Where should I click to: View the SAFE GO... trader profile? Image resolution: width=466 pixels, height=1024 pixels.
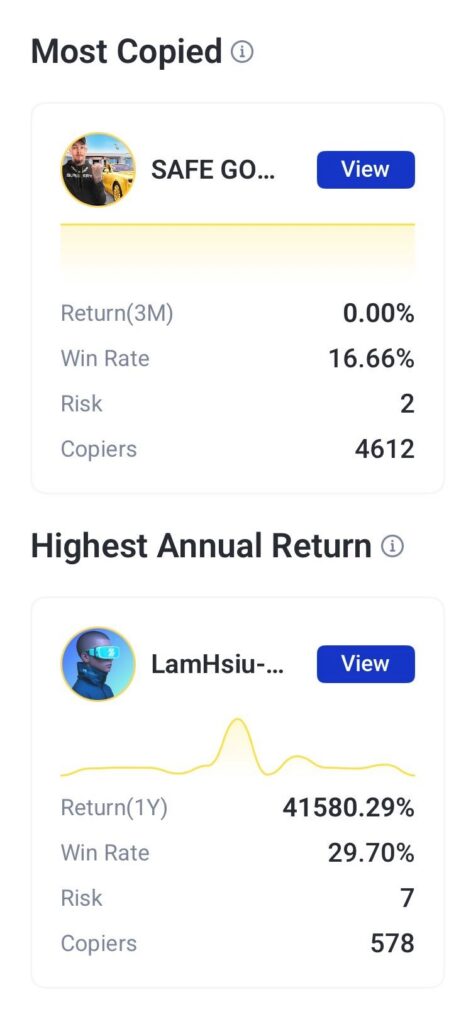[x=365, y=170]
